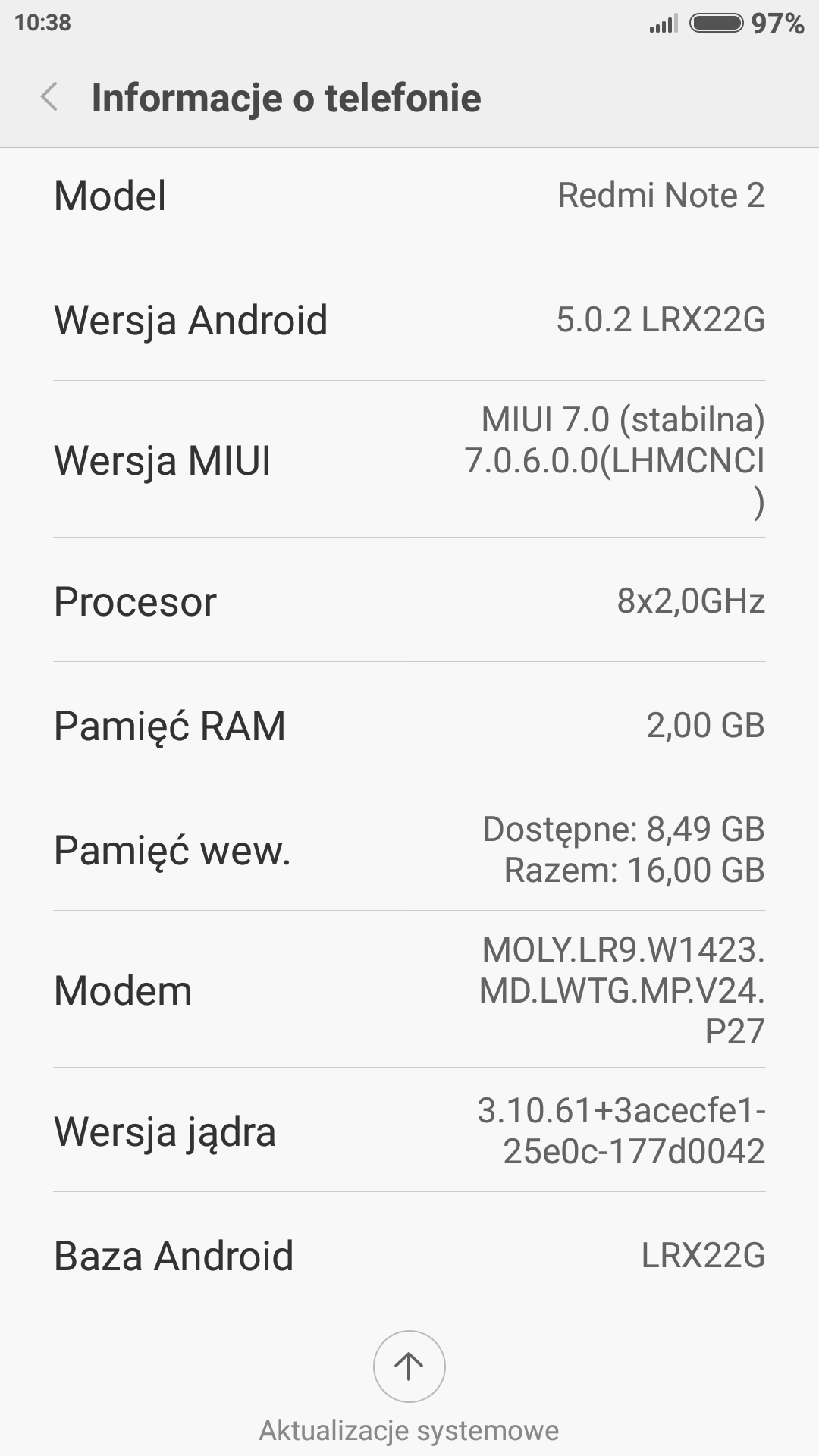Tap the Wersja Android row

409,319
